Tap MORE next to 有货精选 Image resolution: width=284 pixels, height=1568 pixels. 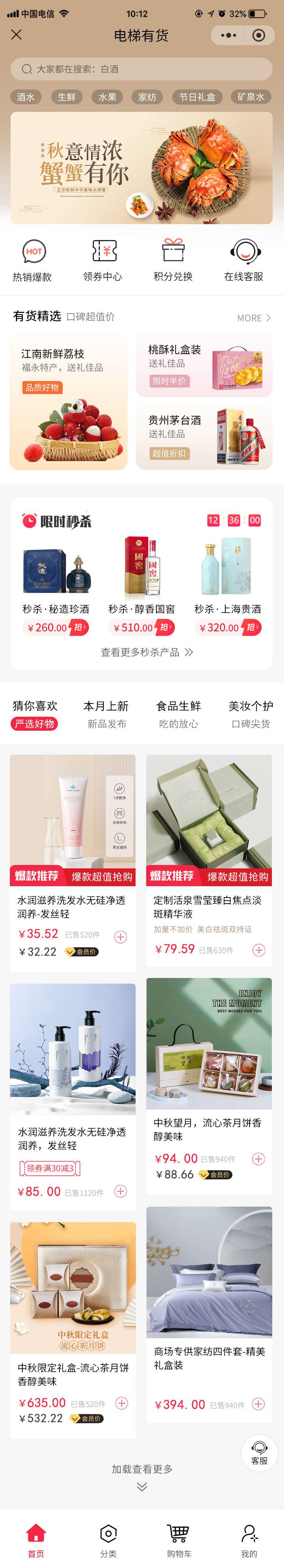click(253, 318)
